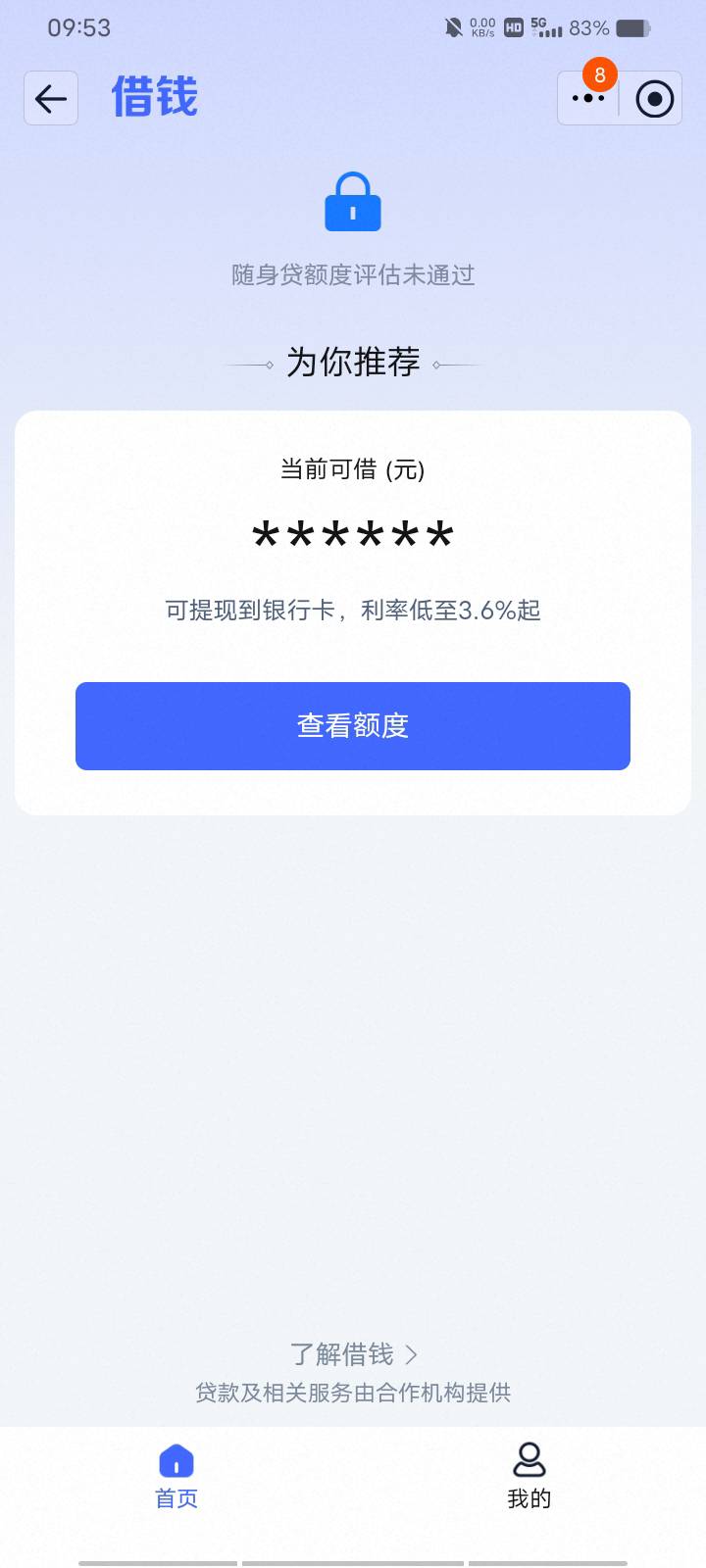706x1568 pixels.
Task: Switch to the 我的 tab
Action: tap(529, 1475)
